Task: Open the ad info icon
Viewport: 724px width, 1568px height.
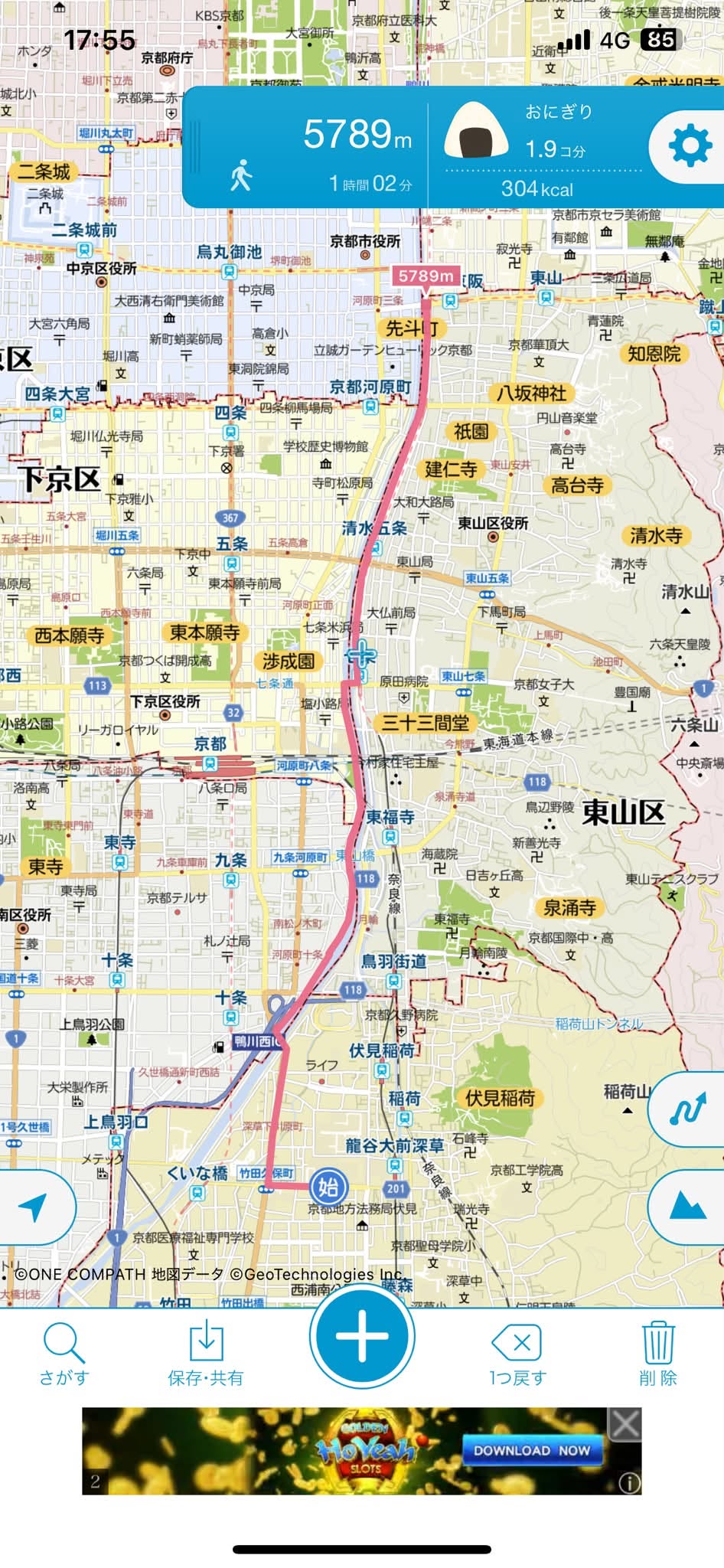Action: [x=629, y=1483]
